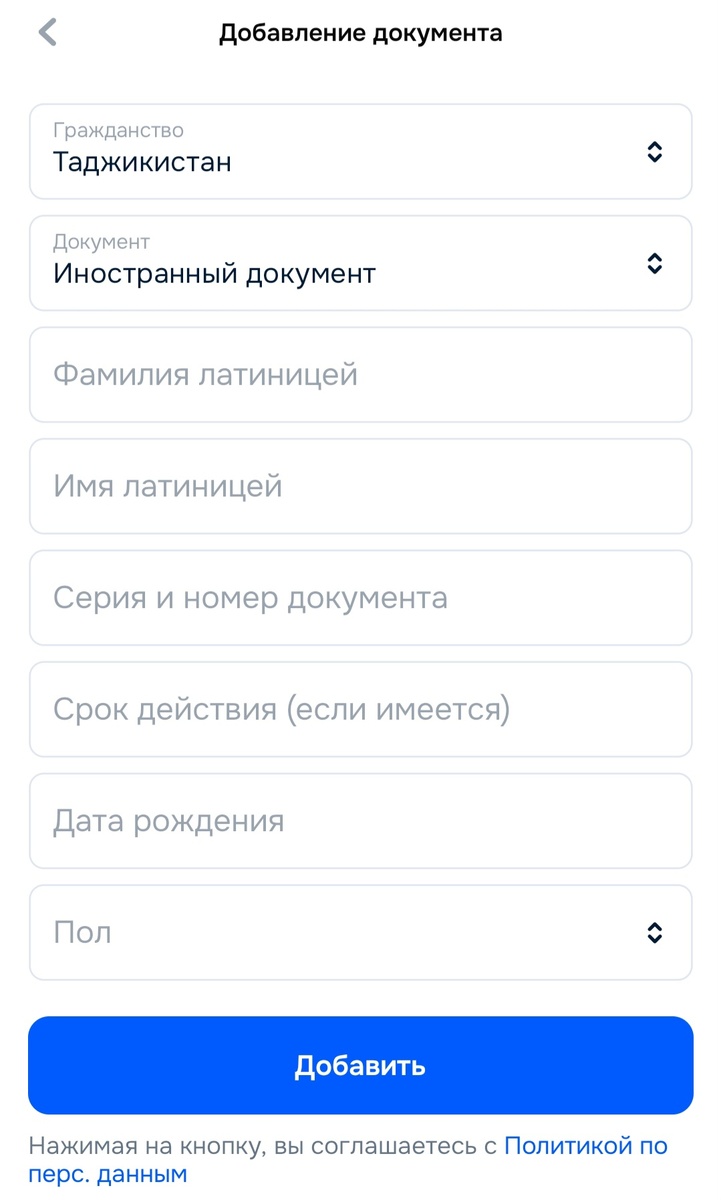Select the Фамилия латиницей input field
This screenshot has width=721, height=1200.
point(360,375)
